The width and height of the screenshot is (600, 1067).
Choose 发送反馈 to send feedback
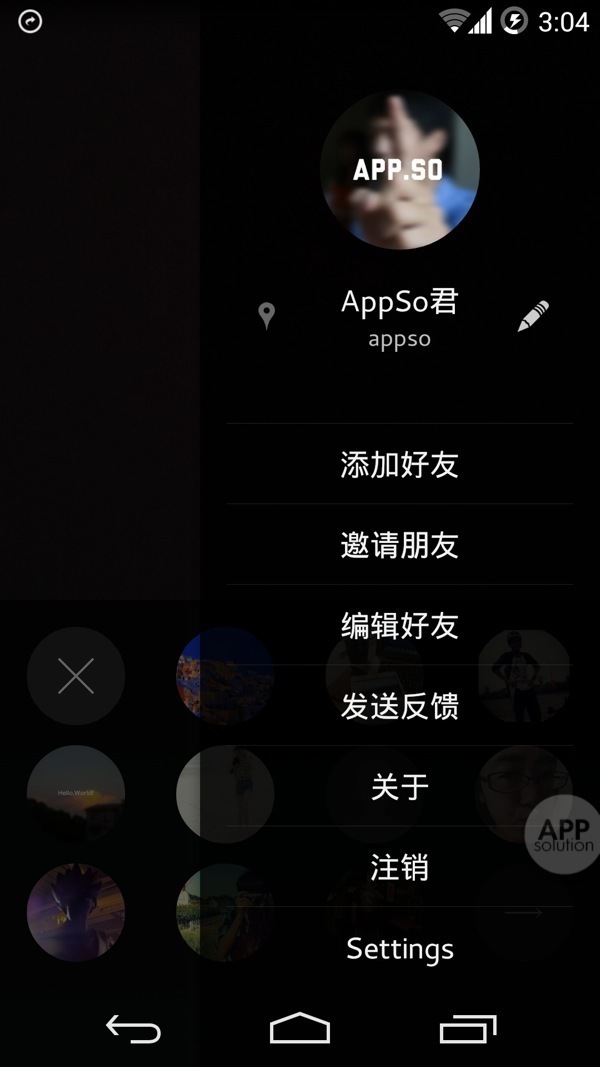(399, 707)
